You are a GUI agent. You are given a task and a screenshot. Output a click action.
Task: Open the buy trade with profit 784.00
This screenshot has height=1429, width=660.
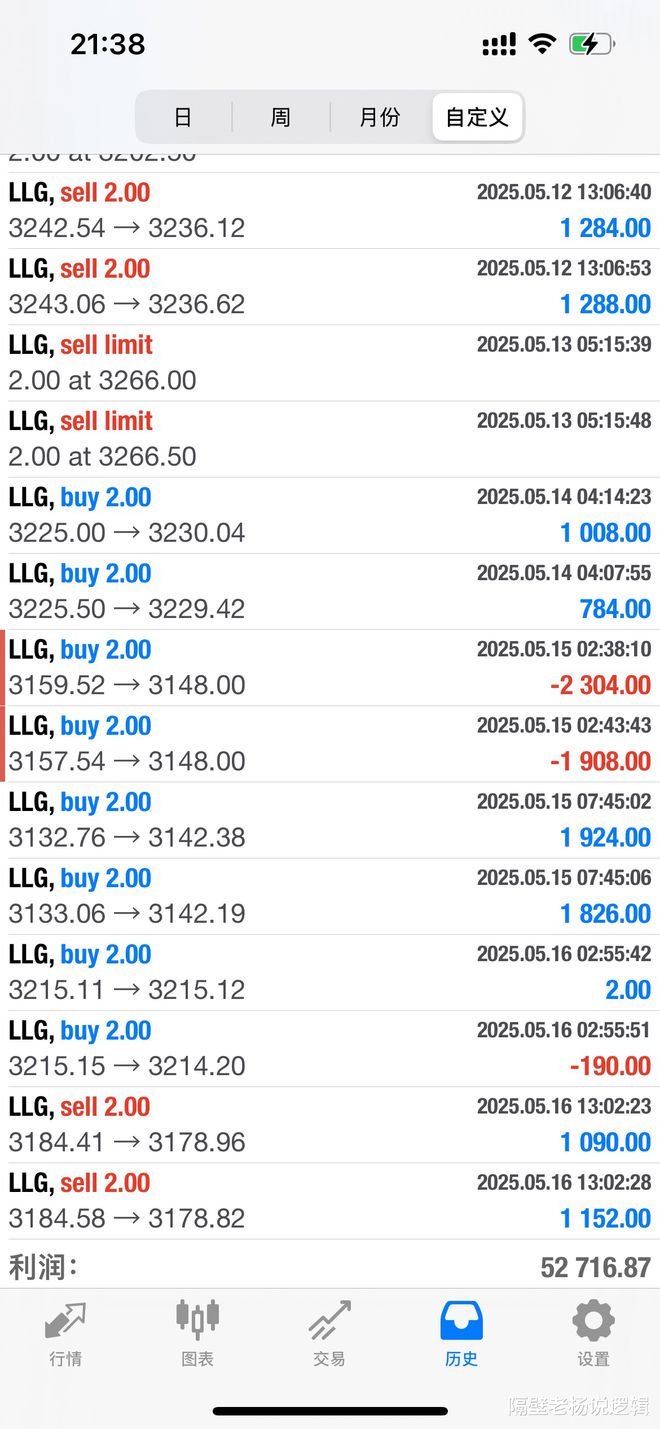click(330, 592)
